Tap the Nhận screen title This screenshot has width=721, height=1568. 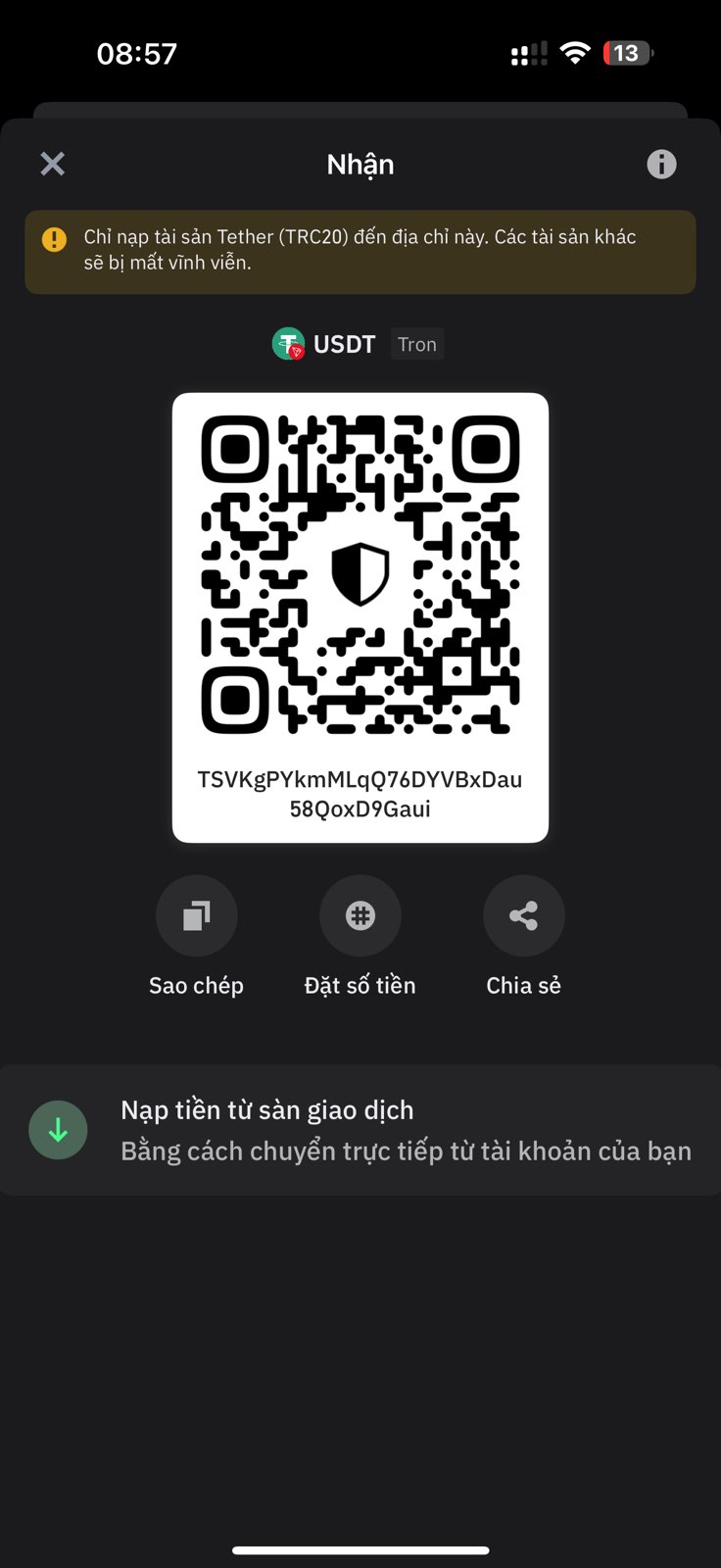pos(360,164)
